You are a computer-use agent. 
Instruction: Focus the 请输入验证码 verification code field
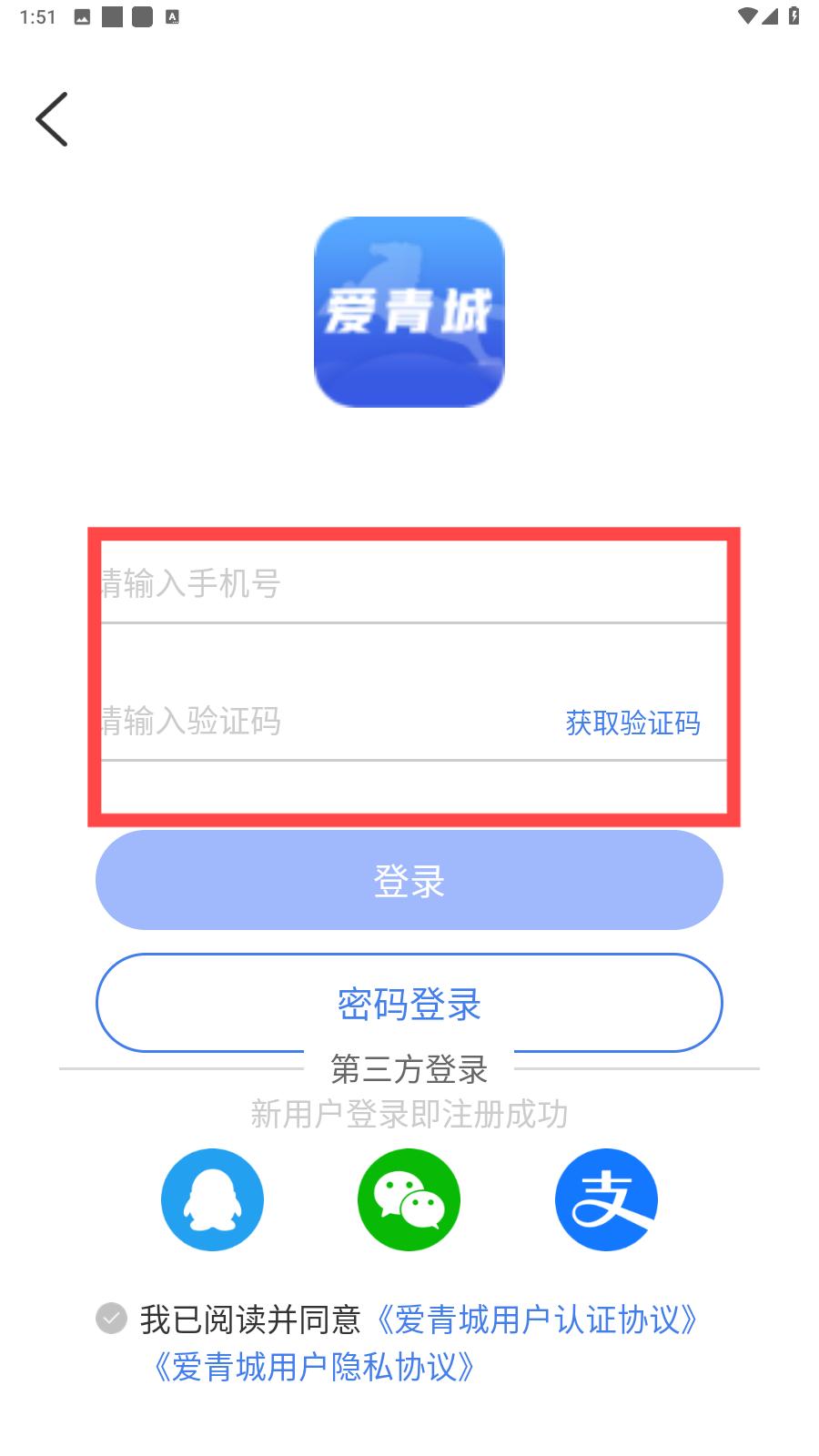[328, 722]
